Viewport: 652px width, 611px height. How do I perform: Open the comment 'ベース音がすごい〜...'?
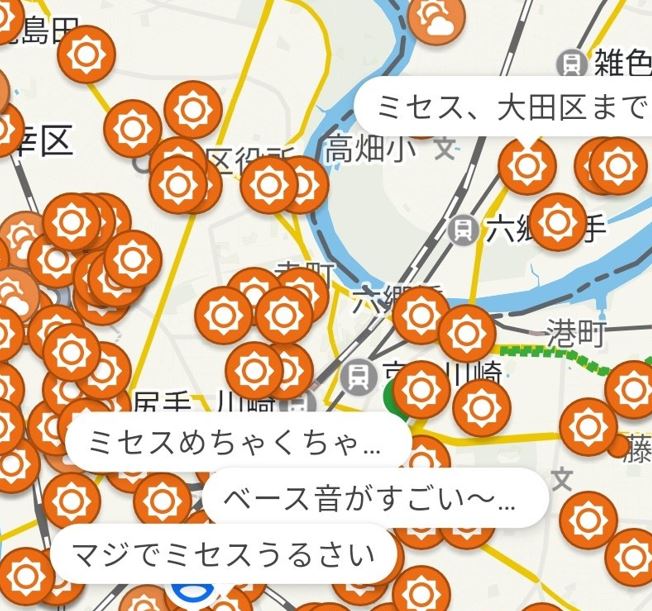[x=375, y=494]
